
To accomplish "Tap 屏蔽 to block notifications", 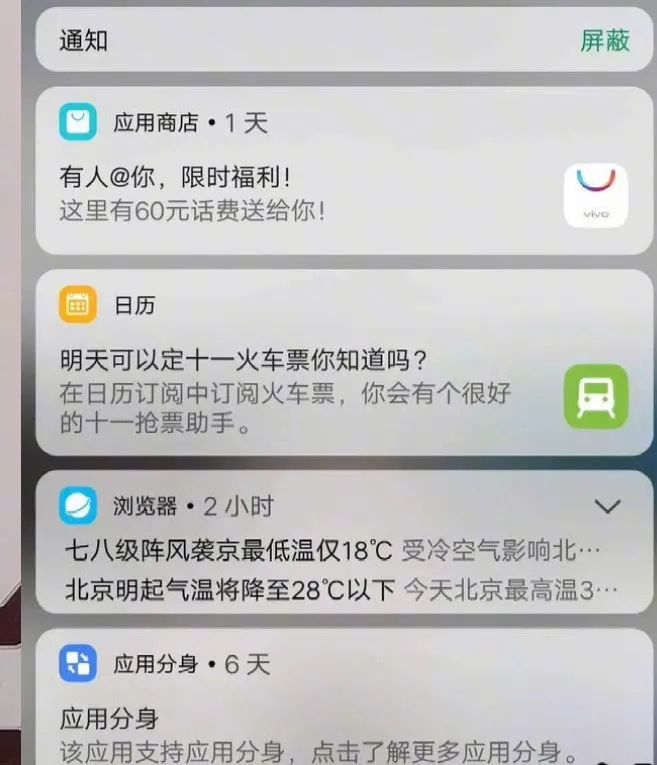I will tap(605, 41).
